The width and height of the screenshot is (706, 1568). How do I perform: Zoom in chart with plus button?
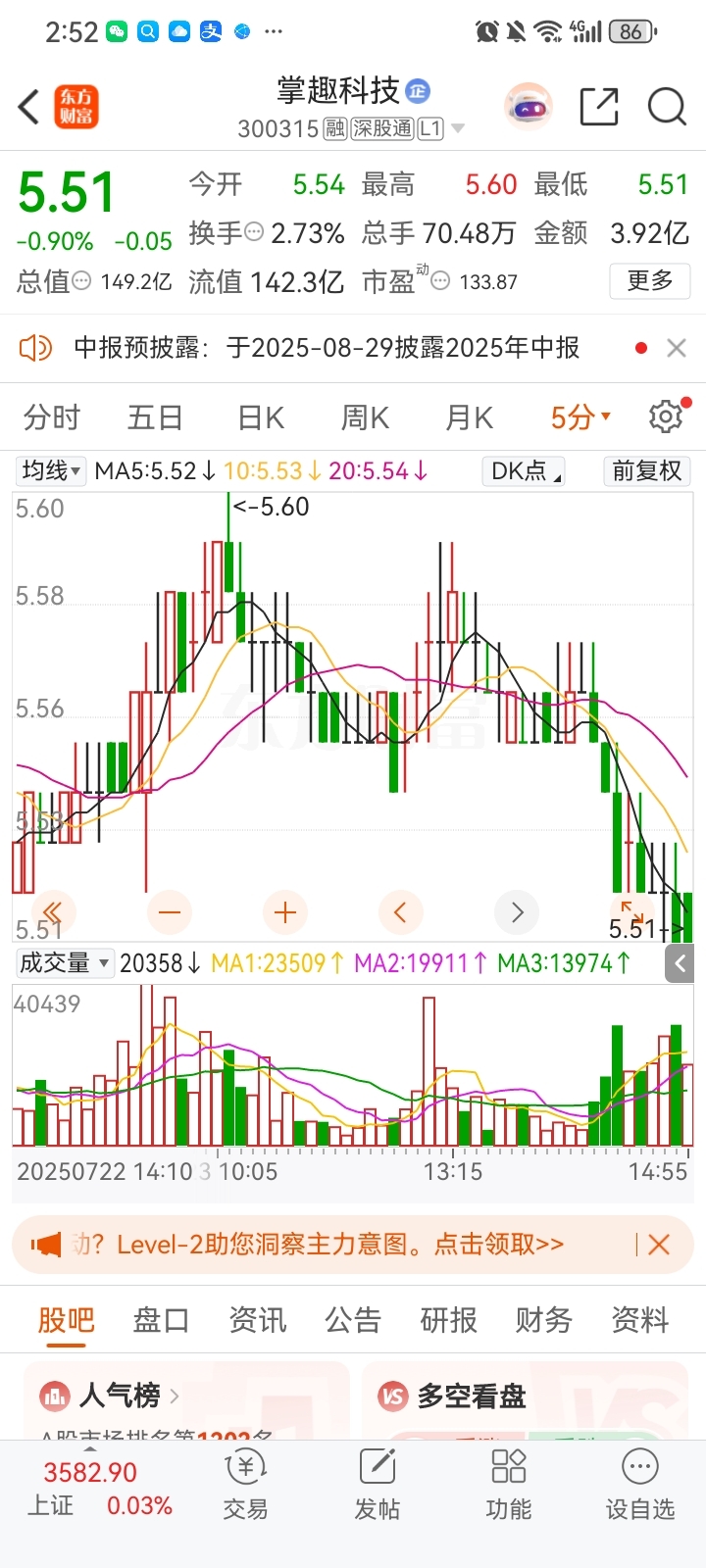[x=285, y=912]
